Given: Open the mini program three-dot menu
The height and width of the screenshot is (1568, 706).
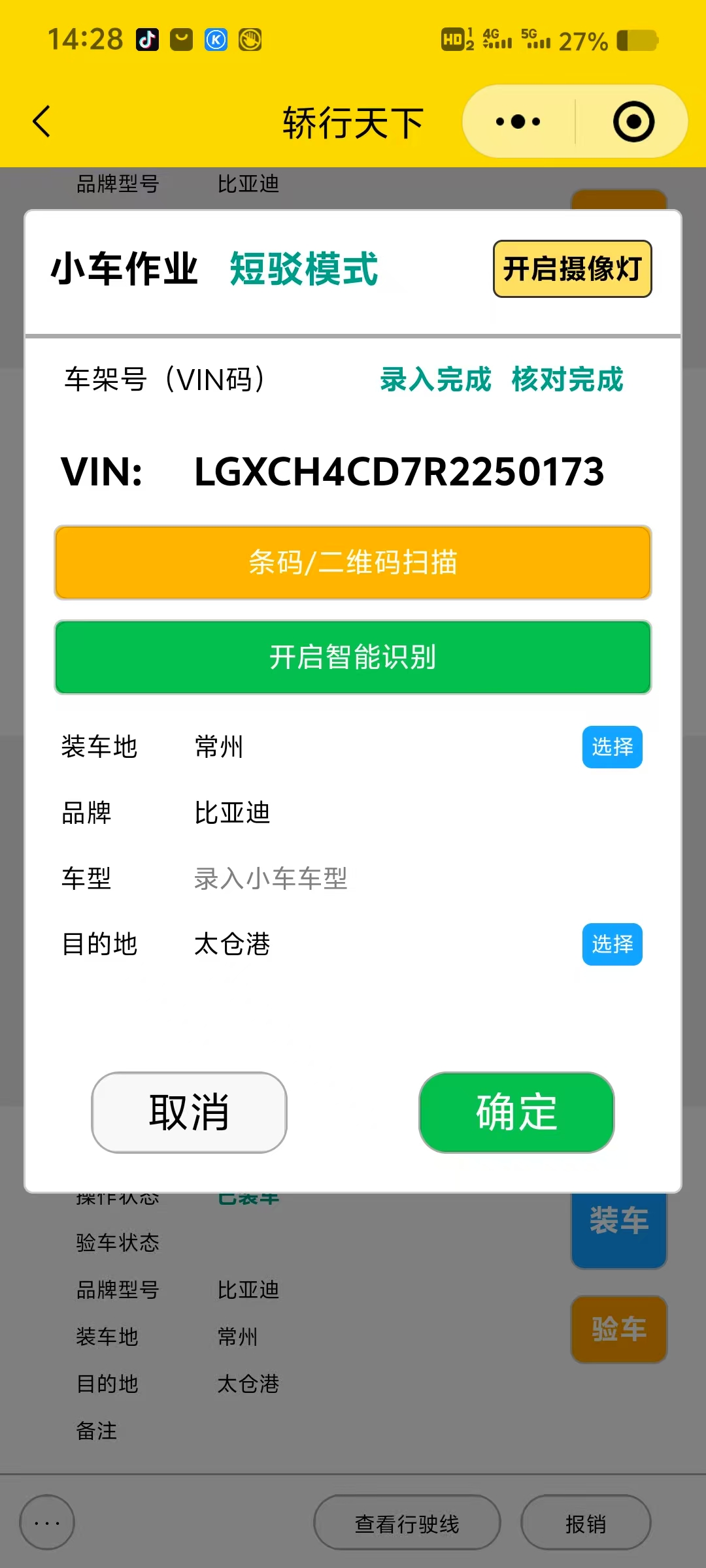Looking at the screenshot, I should point(518,122).
